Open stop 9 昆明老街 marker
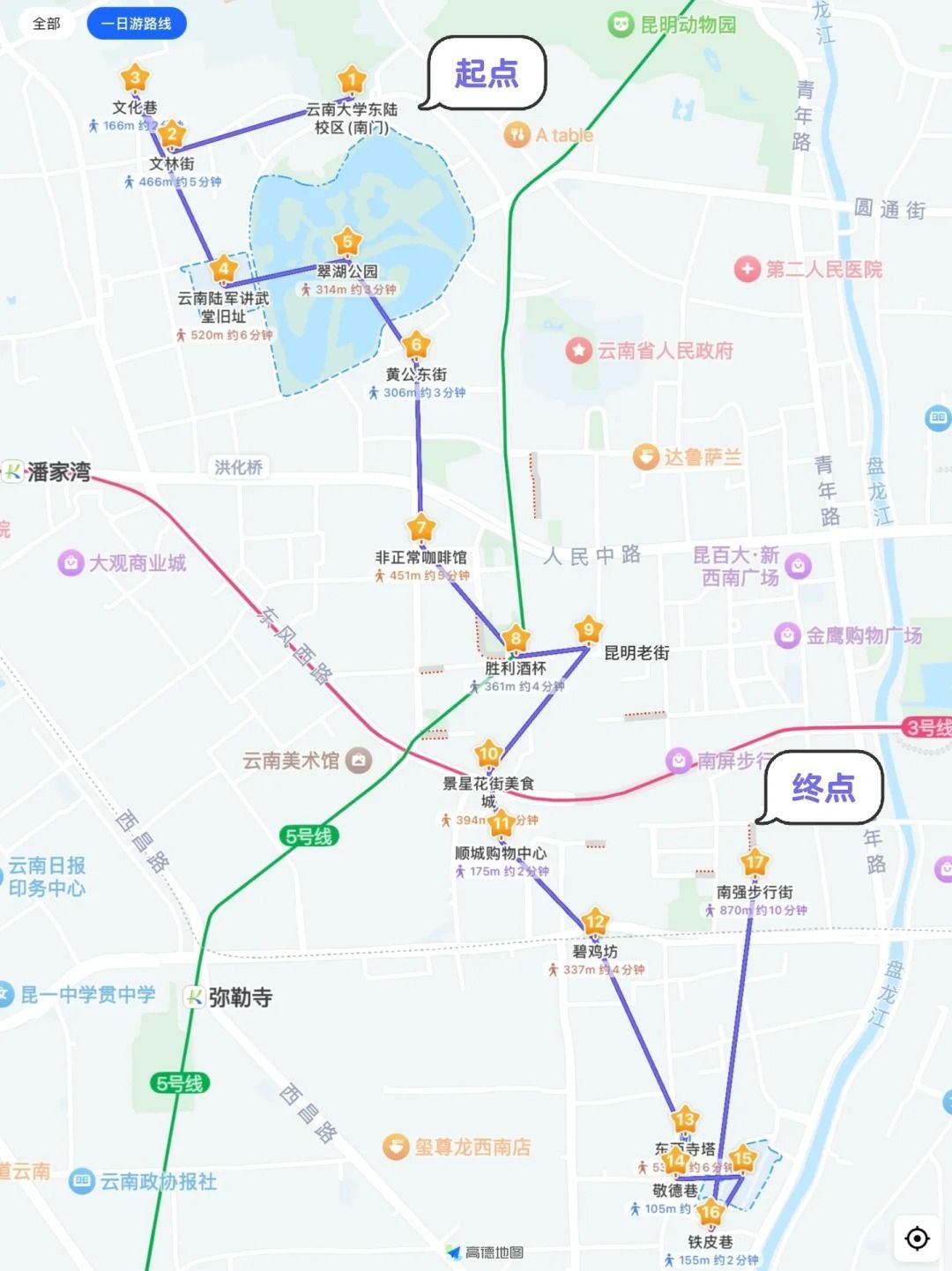The height and width of the screenshot is (1271, 952). [588, 630]
